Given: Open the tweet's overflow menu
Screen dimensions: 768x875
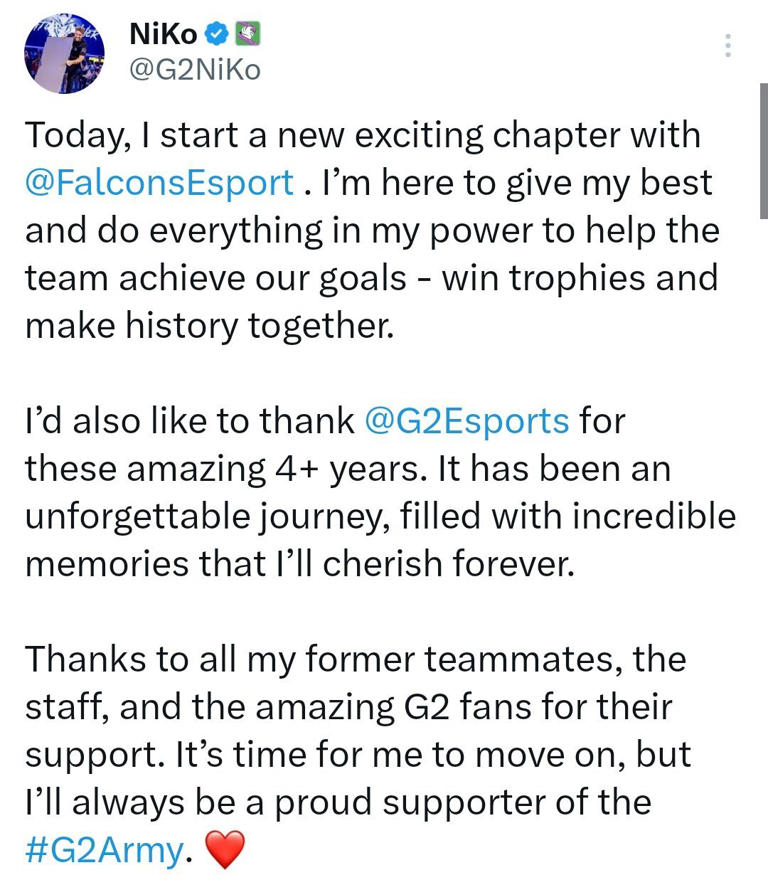Looking at the screenshot, I should click(x=728, y=46).
